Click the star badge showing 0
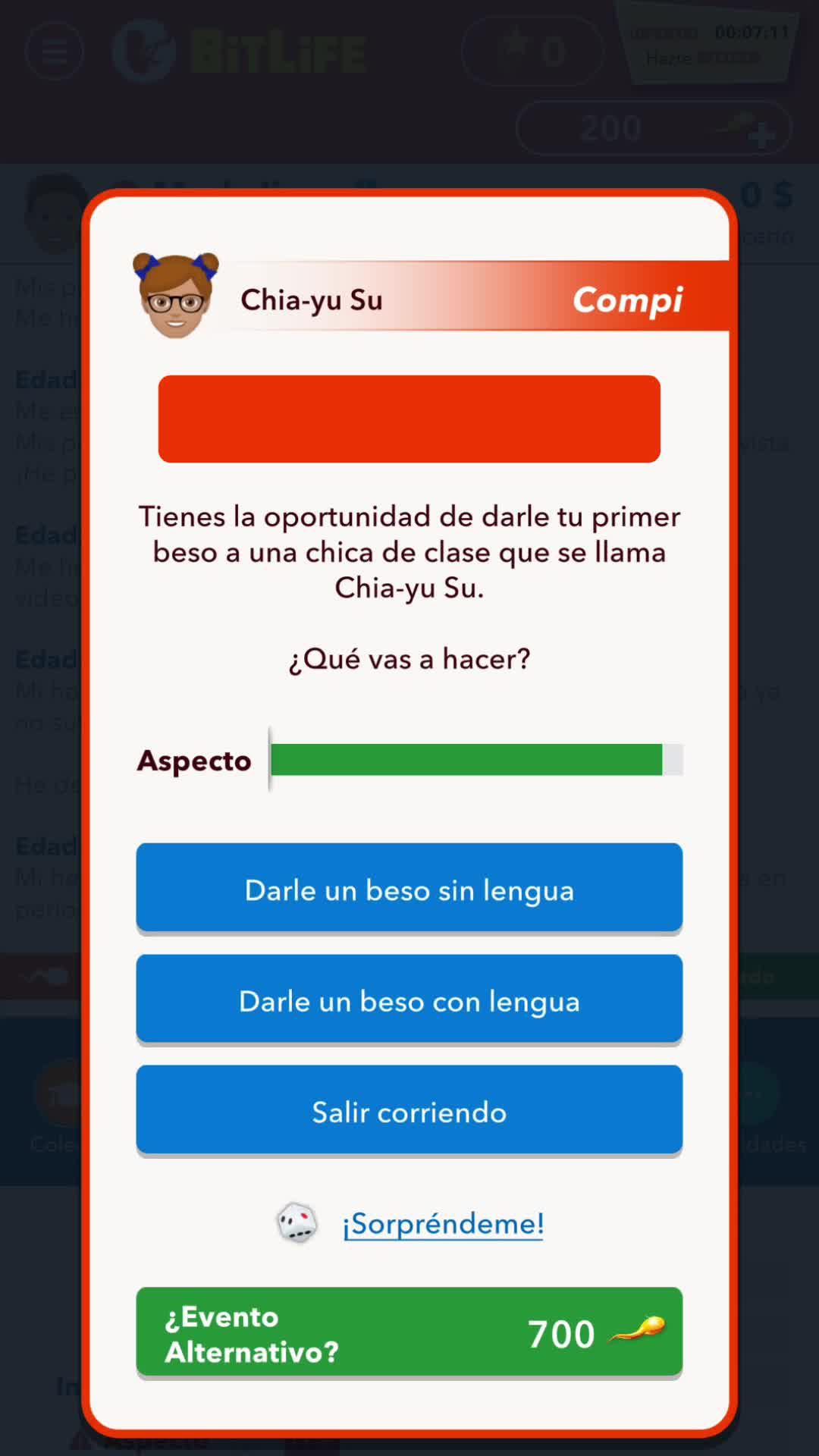Viewport: 819px width, 1456px height. 532,51
